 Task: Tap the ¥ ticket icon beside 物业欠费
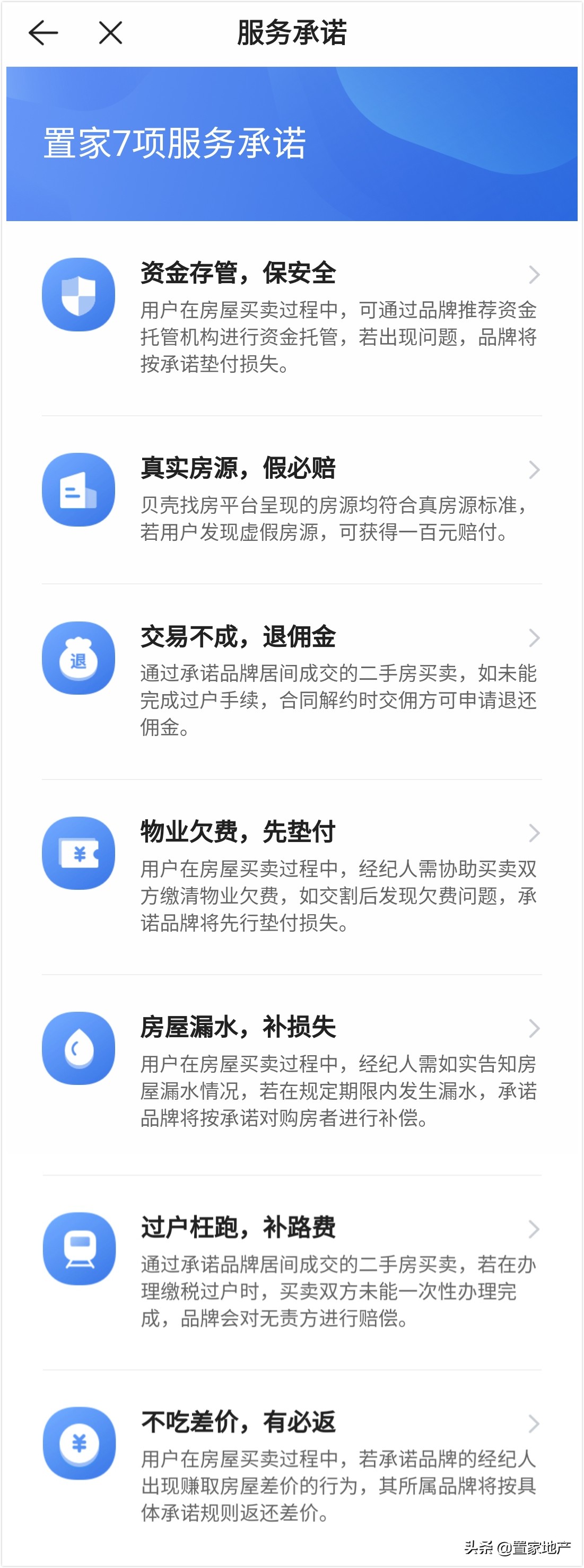point(78,853)
